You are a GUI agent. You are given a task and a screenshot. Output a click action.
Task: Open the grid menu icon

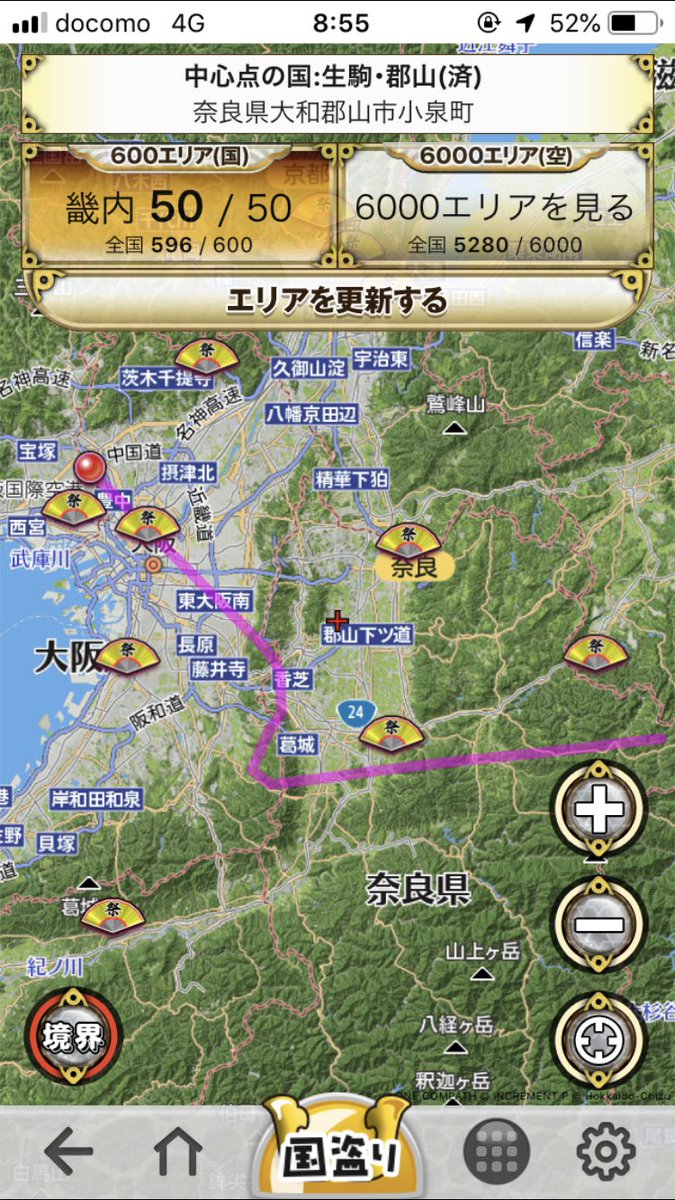(497, 1155)
